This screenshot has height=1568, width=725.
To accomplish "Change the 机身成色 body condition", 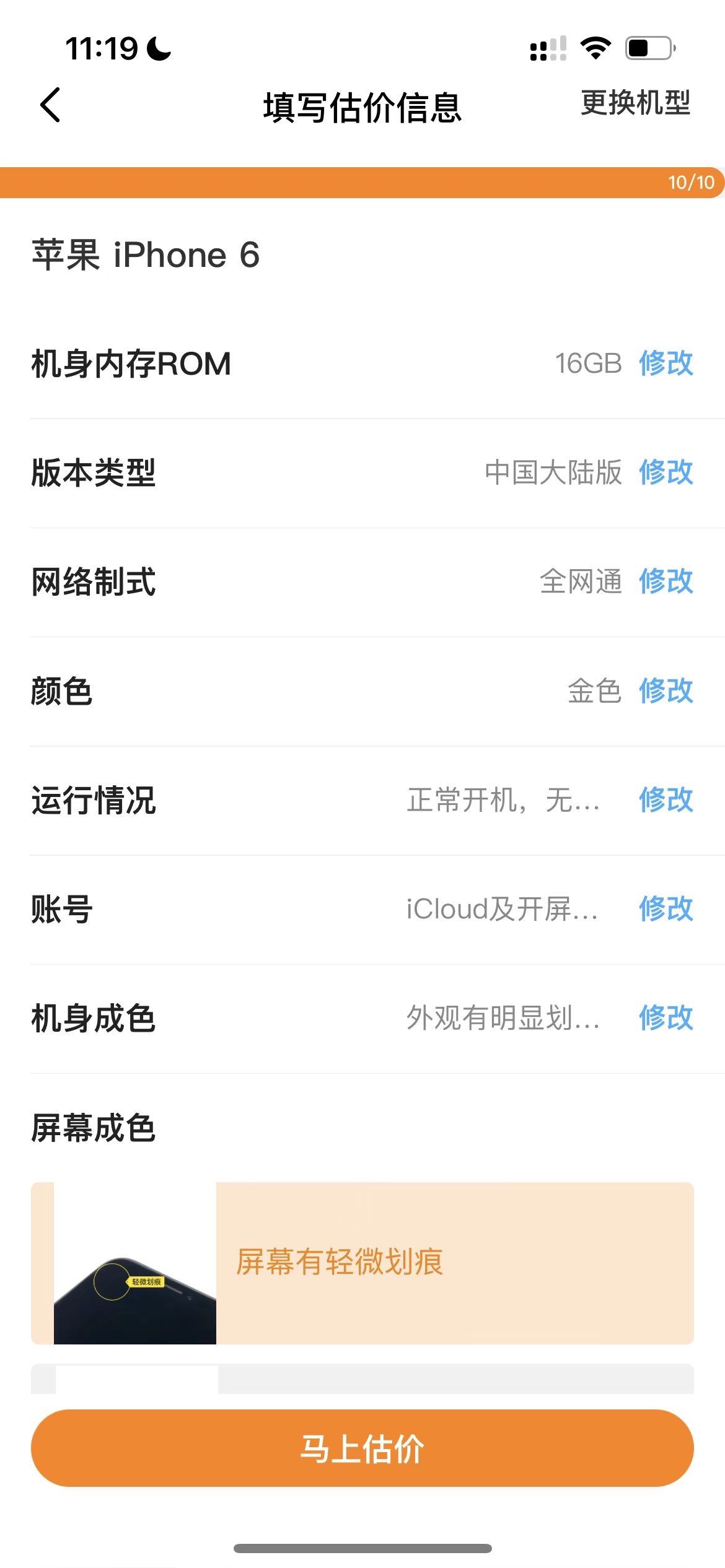I will [666, 1019].
